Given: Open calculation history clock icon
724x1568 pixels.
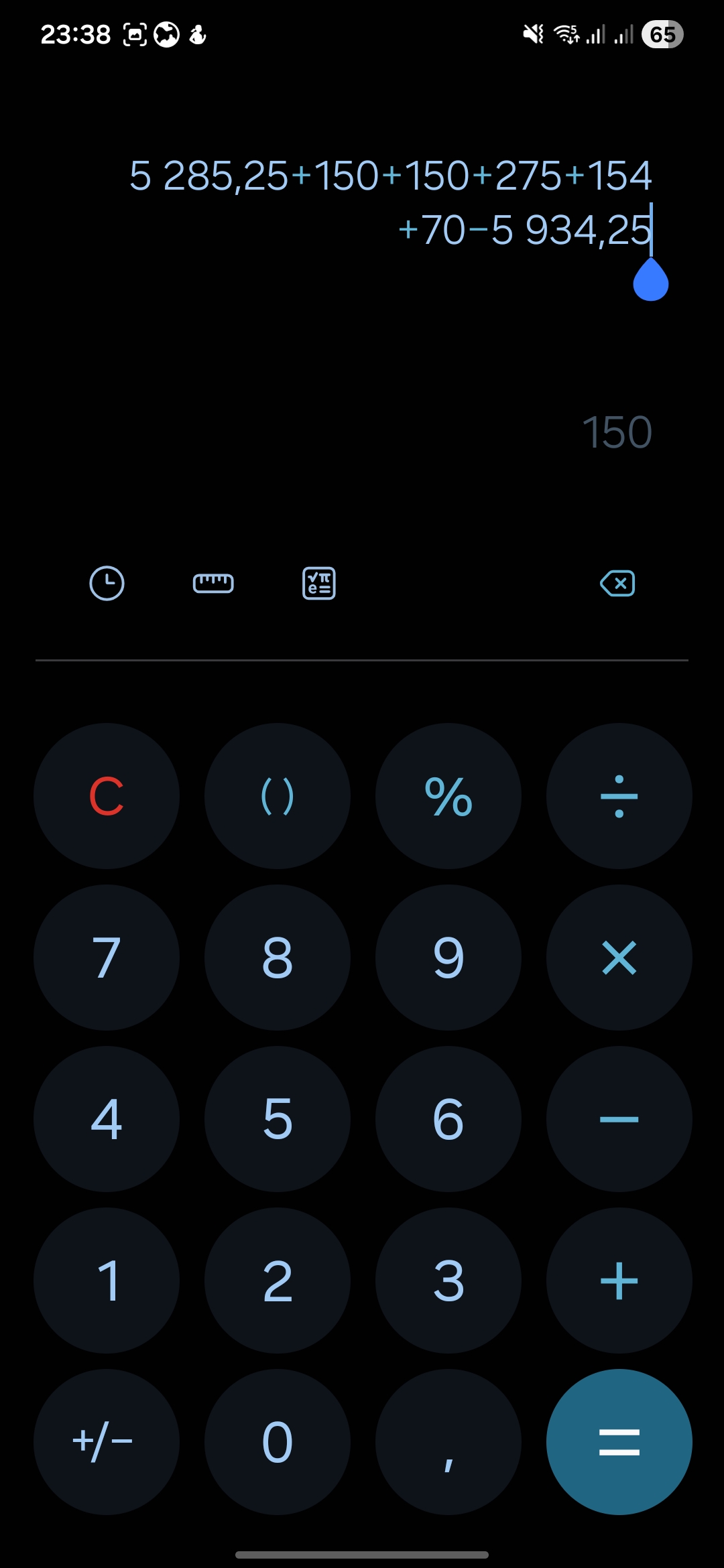Looking at the screenshot, I should [107, 583].
